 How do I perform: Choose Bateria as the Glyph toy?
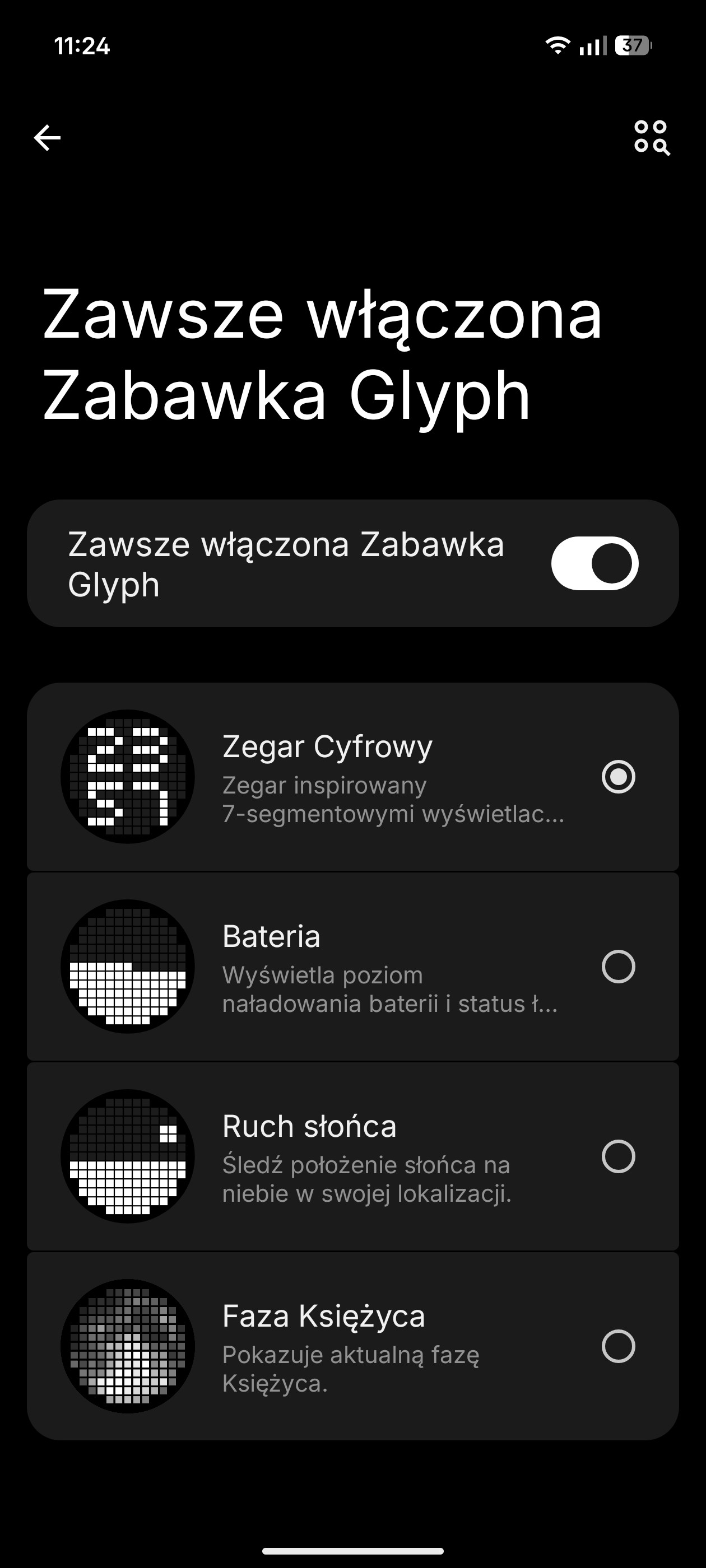click(x=617, y=967)
